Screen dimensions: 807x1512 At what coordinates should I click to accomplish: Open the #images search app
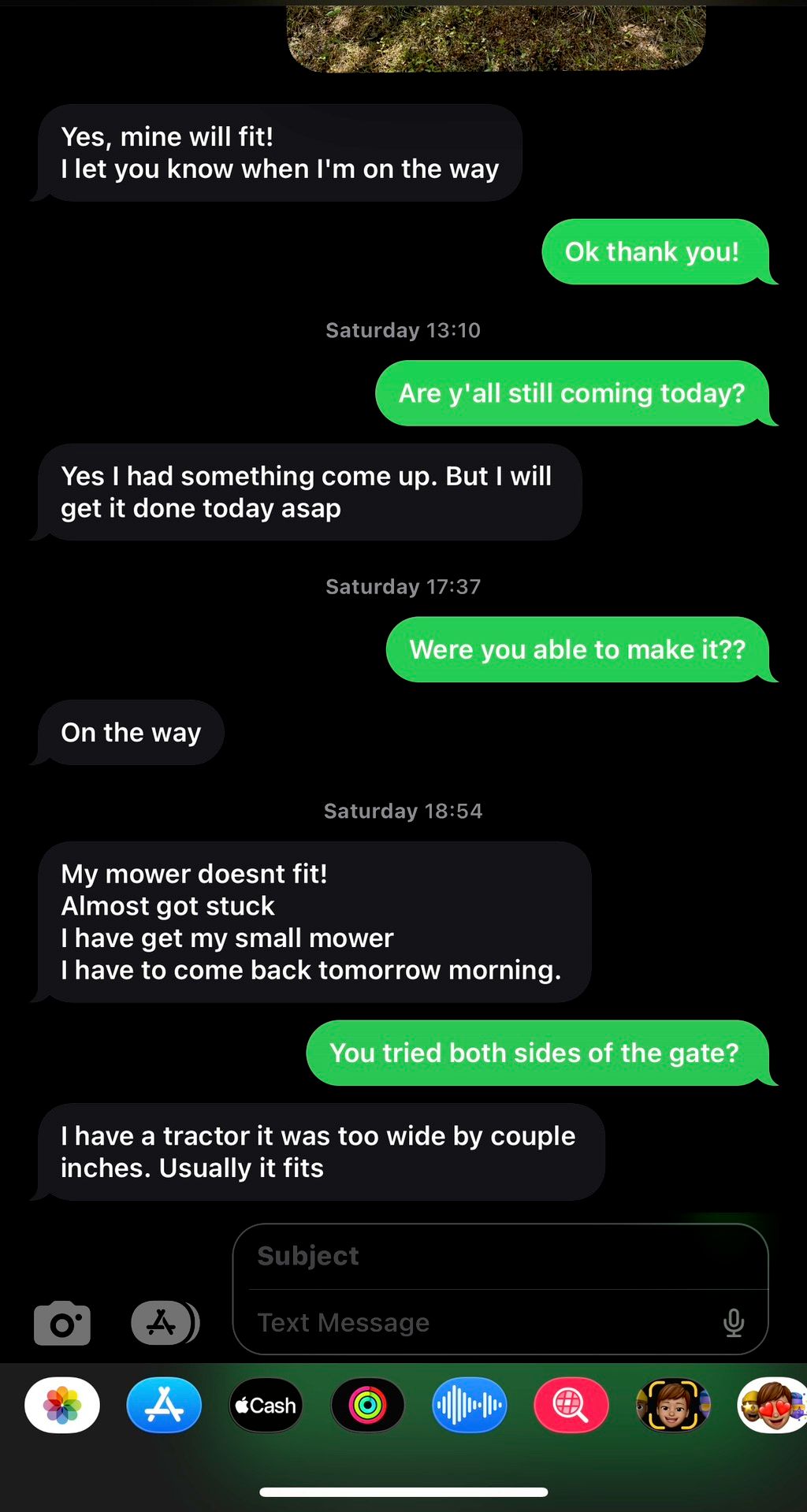pyautogui.click(x=571, y=1406)
